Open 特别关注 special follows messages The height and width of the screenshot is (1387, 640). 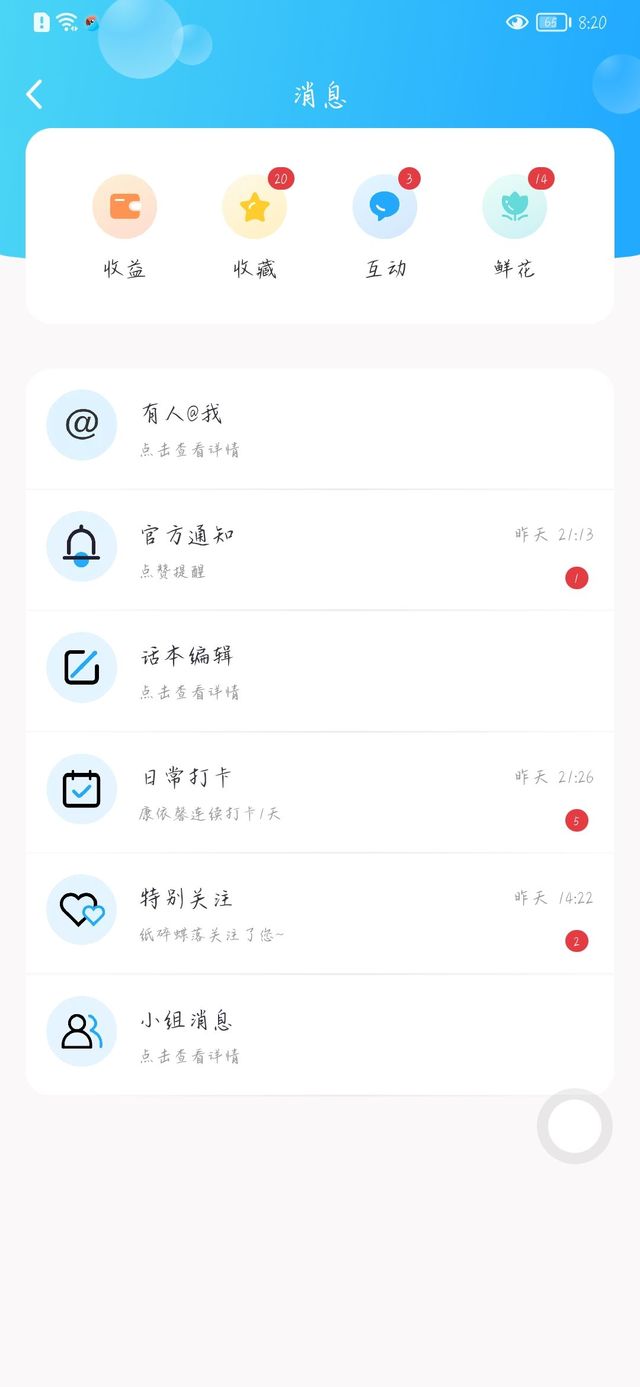click(320, 913)
